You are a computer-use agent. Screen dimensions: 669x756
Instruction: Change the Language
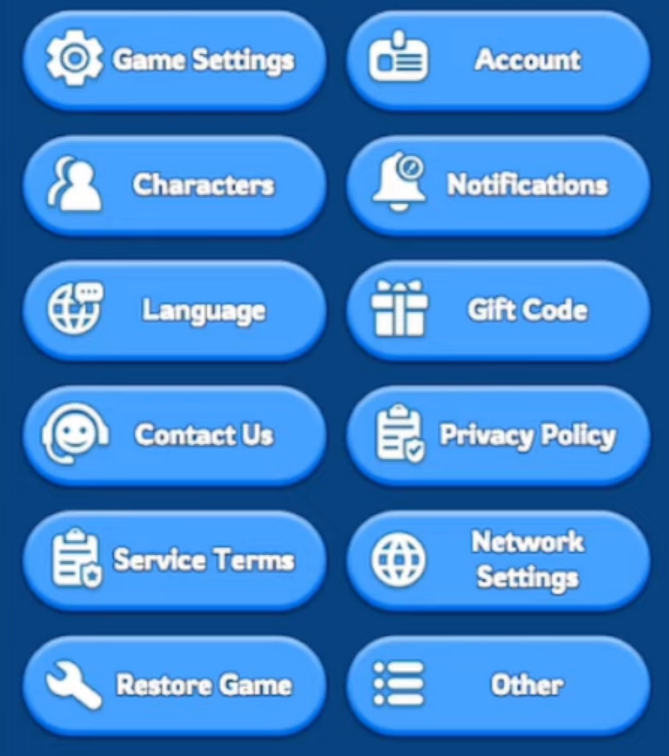(x=174, y=310)
